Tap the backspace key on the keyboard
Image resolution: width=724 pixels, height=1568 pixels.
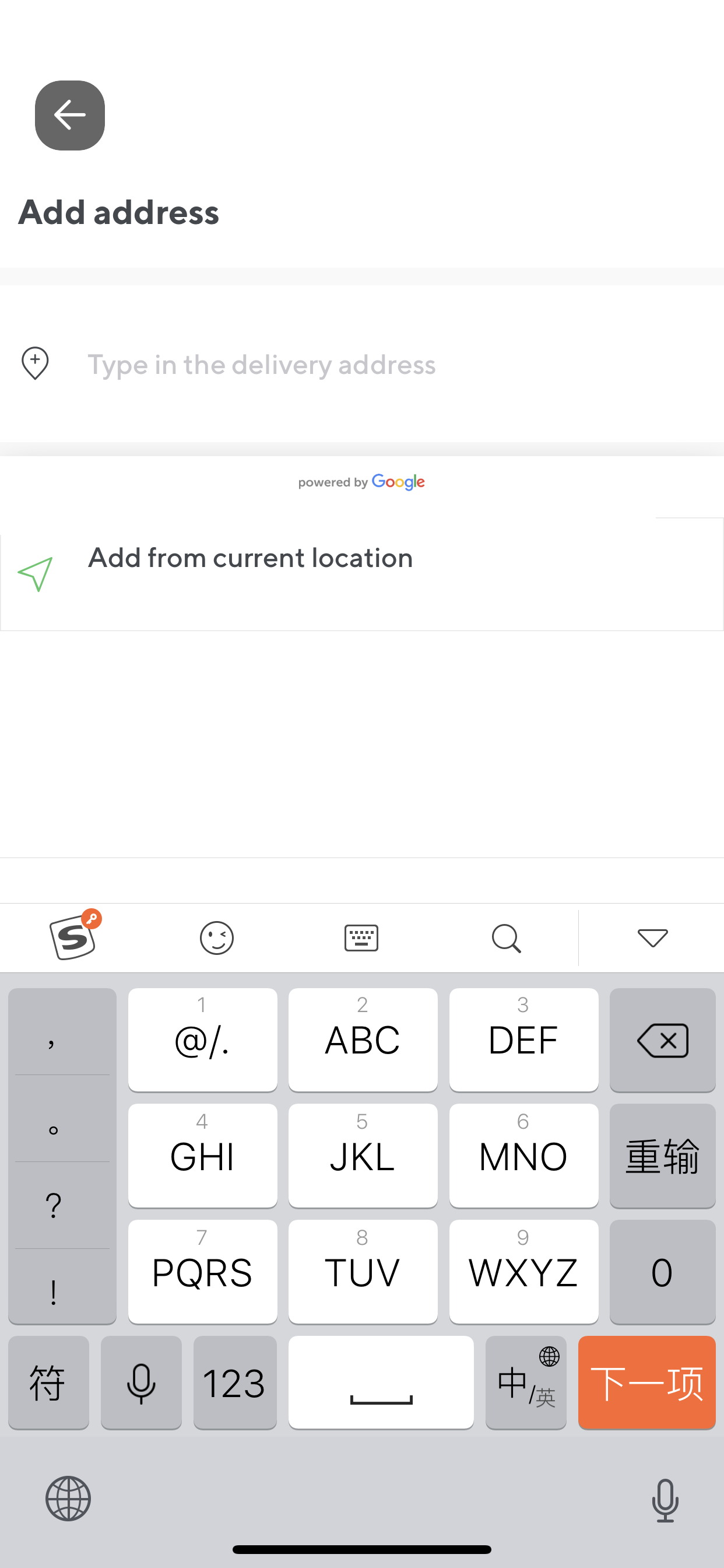pyautogui.click(x=662, y=1039)
